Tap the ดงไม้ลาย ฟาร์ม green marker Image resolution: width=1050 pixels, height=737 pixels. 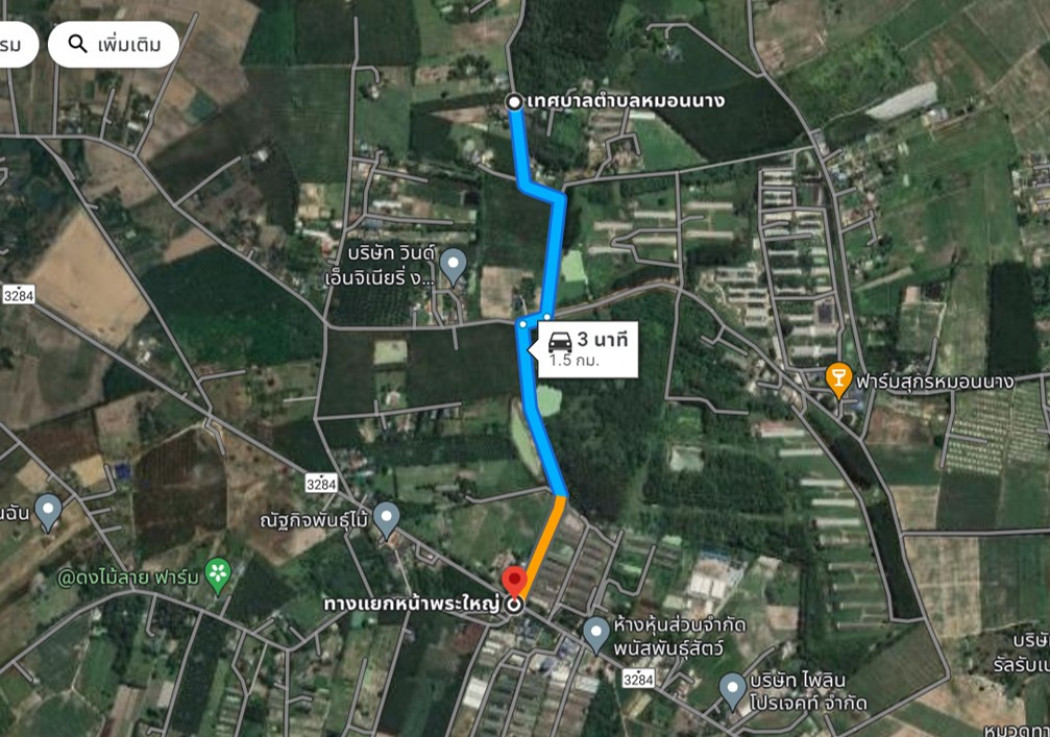[217, 573]
